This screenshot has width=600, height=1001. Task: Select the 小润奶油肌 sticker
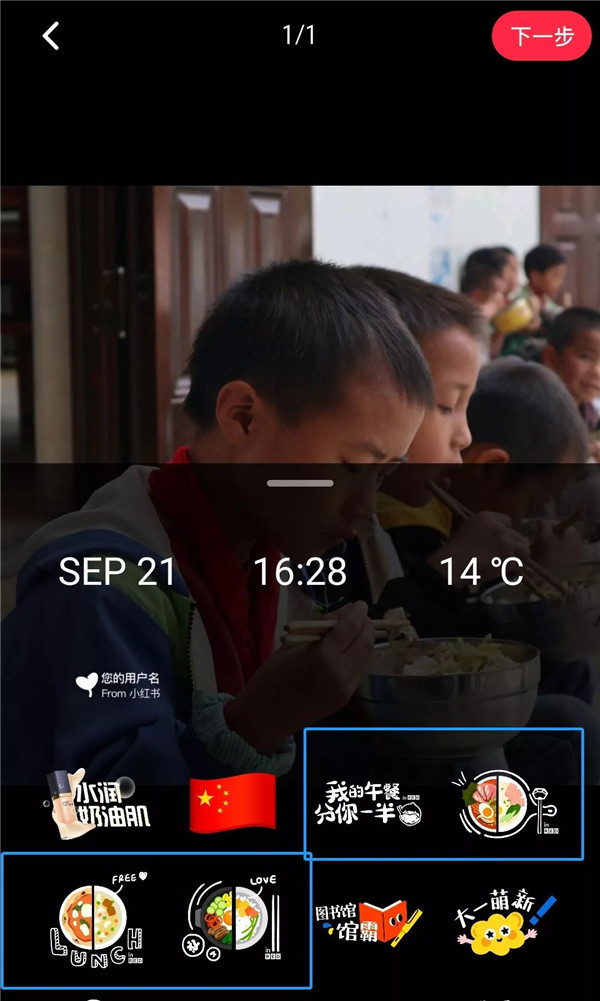point(98,803)
